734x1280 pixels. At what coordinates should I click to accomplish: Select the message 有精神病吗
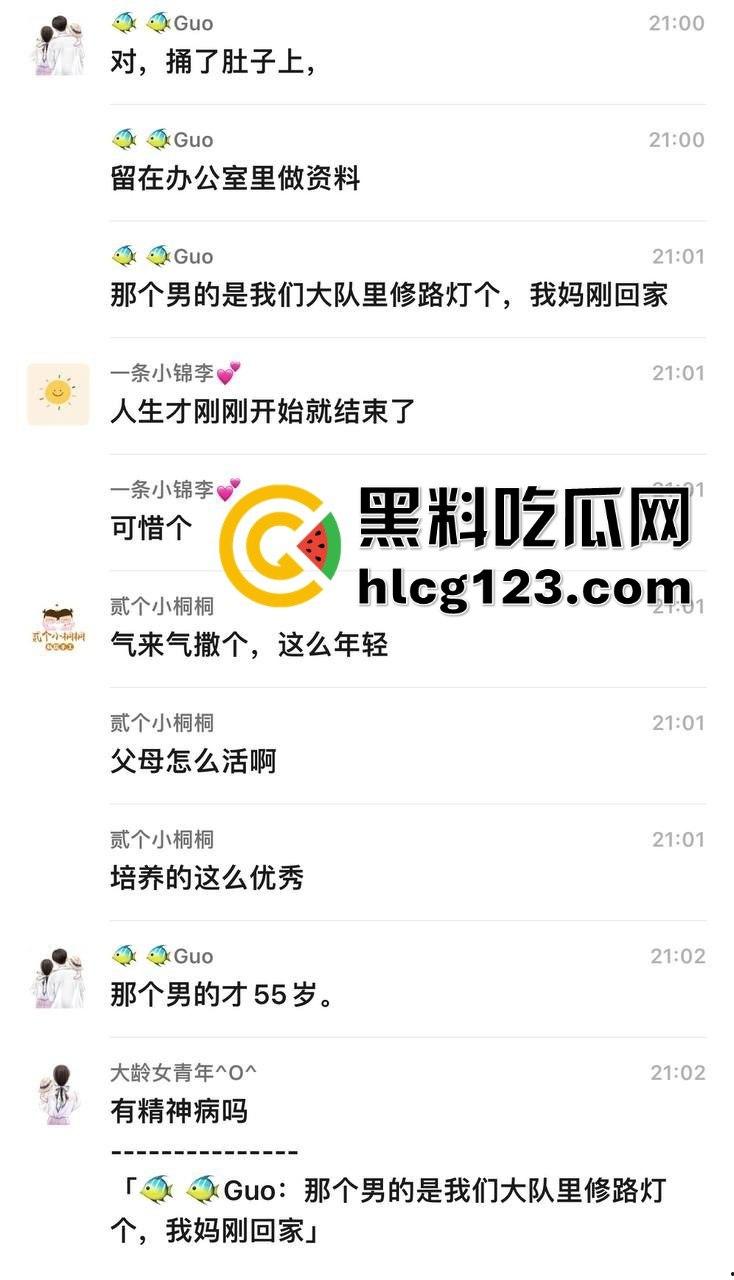(177, 1110)
